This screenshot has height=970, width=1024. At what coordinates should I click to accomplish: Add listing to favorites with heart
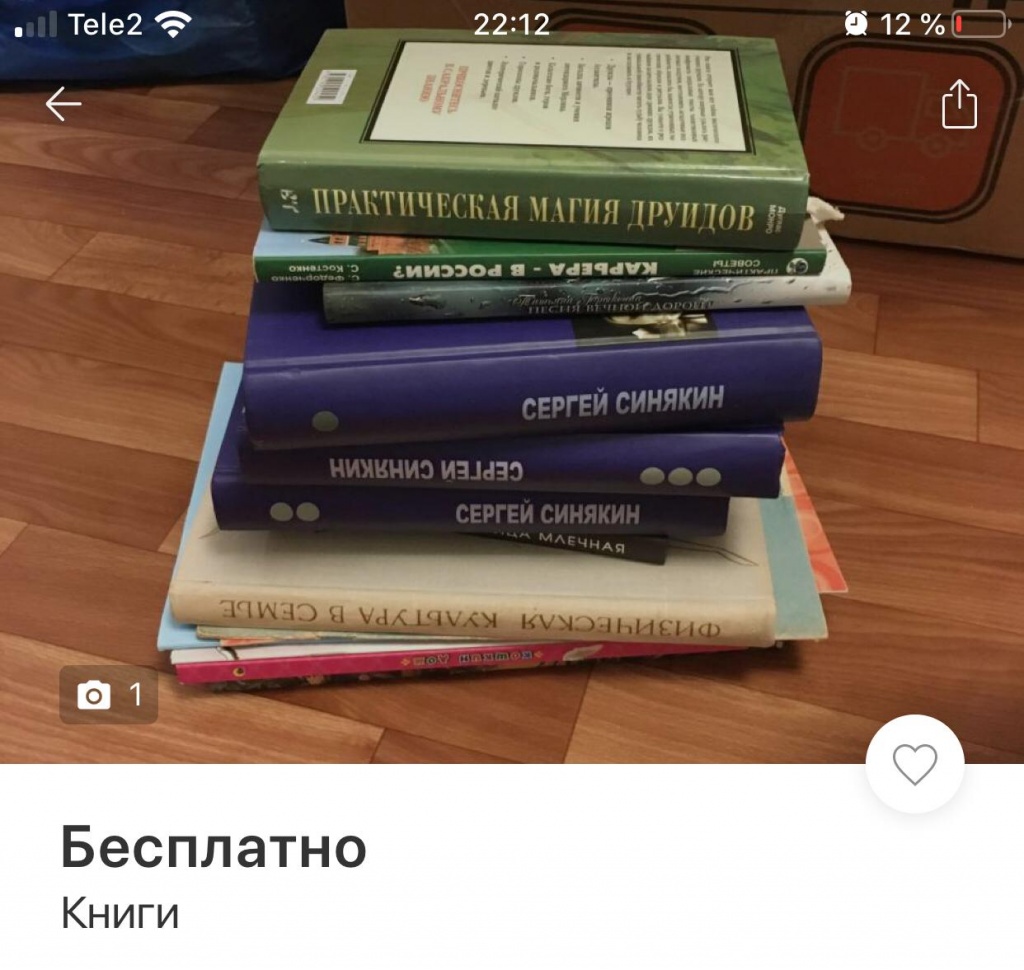914,765
